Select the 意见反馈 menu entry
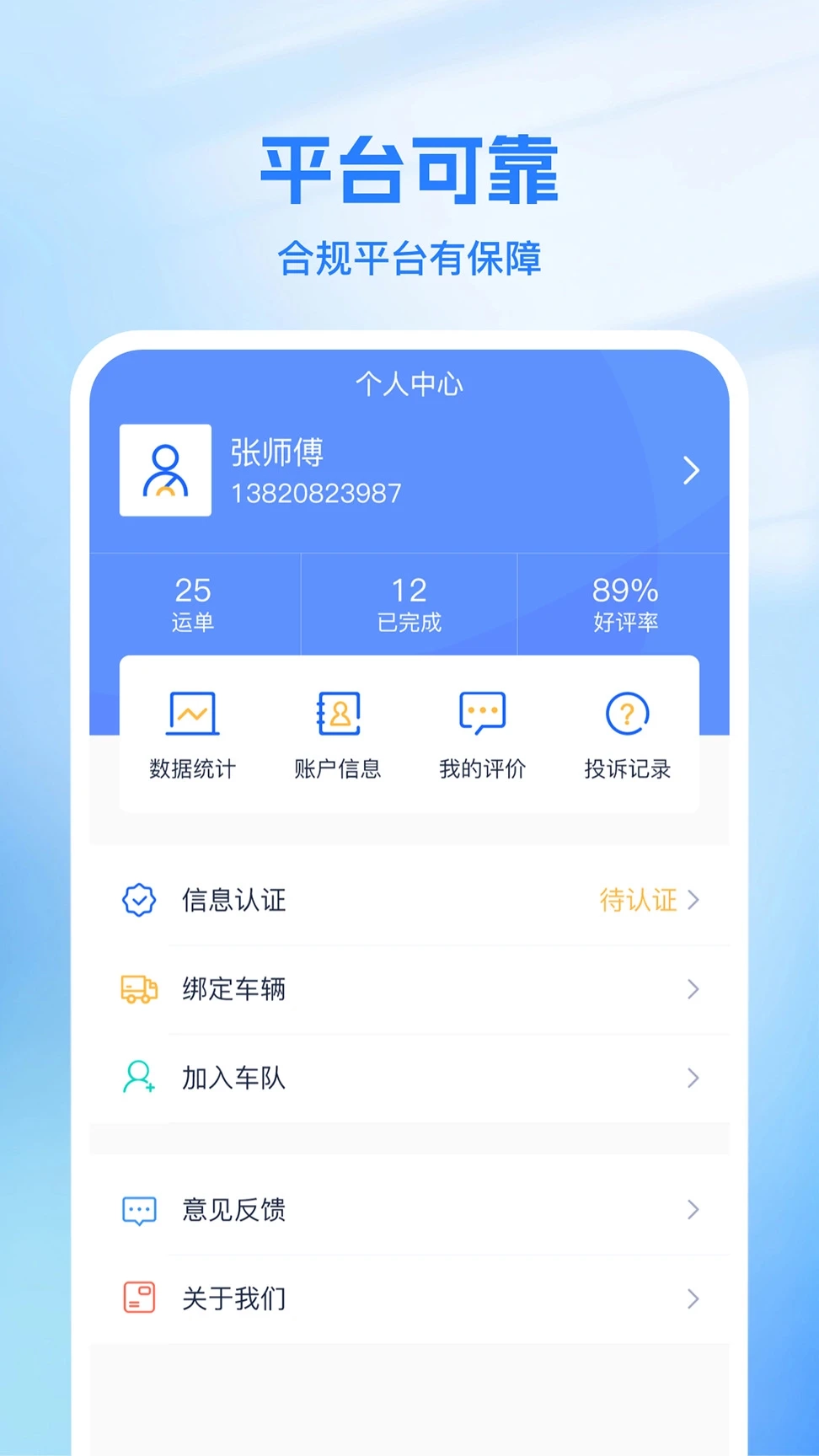The image size is (819, 1456). point(233,1210)
